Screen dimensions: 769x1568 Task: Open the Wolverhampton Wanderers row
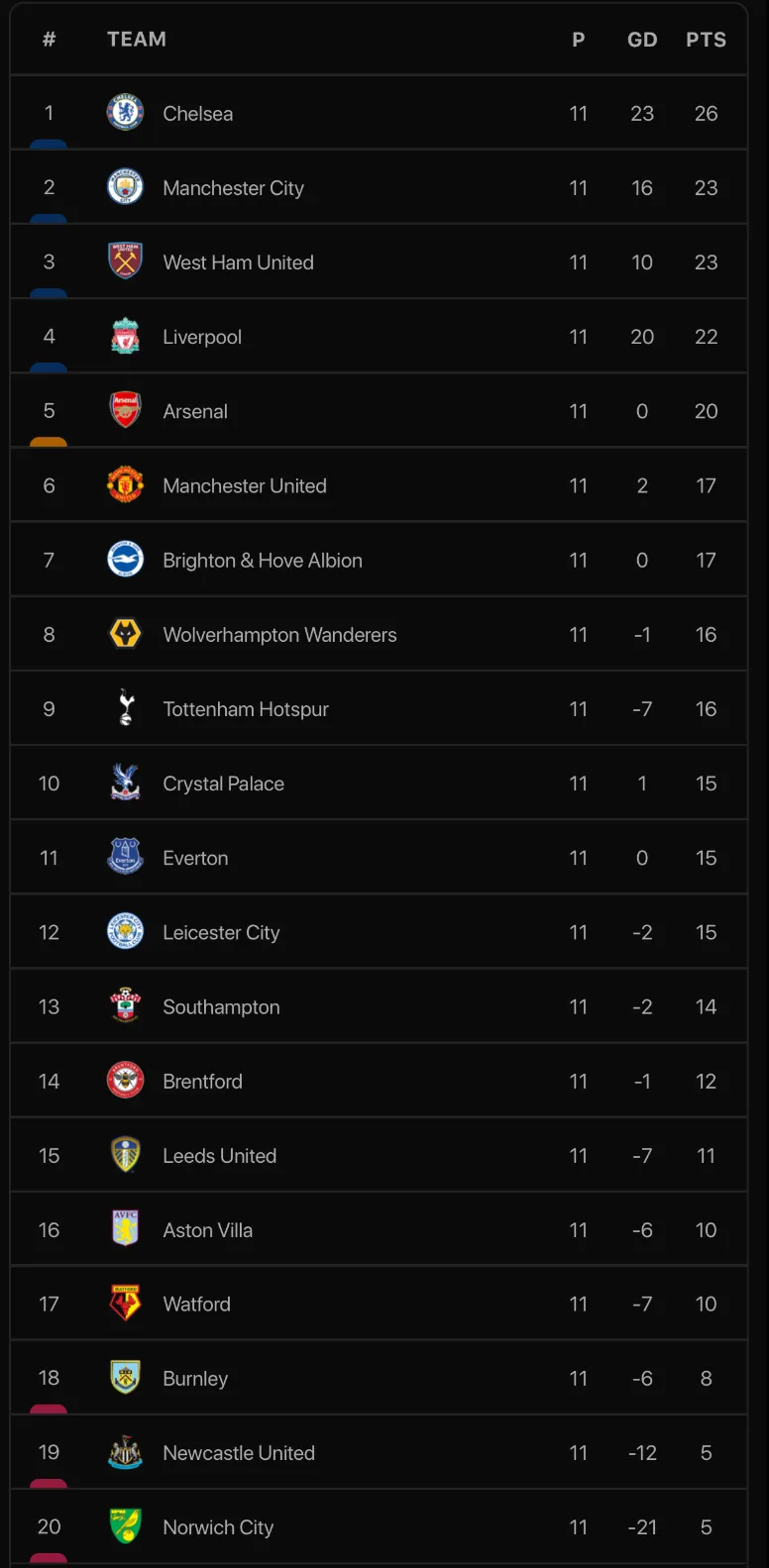[x=279, y=635]
